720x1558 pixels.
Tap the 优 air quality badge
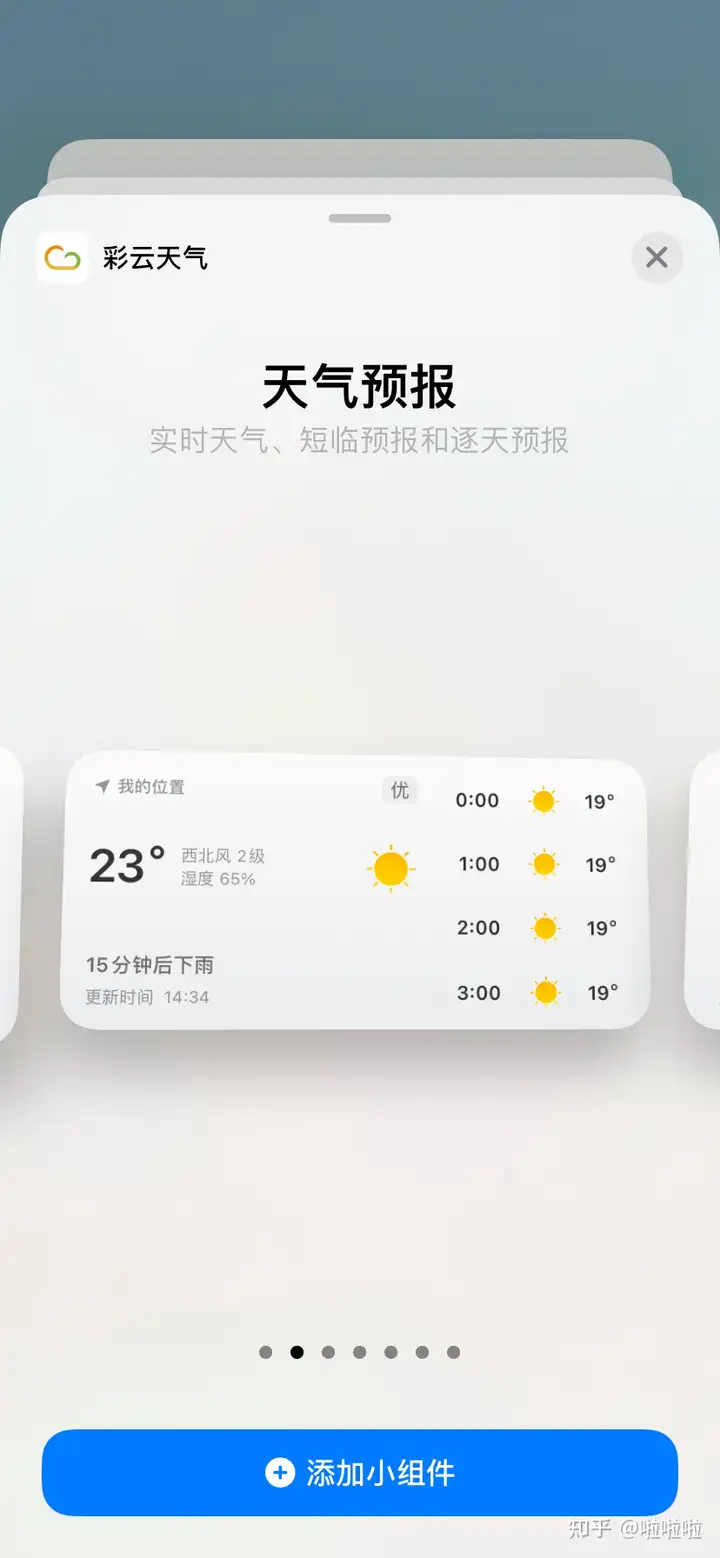399,790
